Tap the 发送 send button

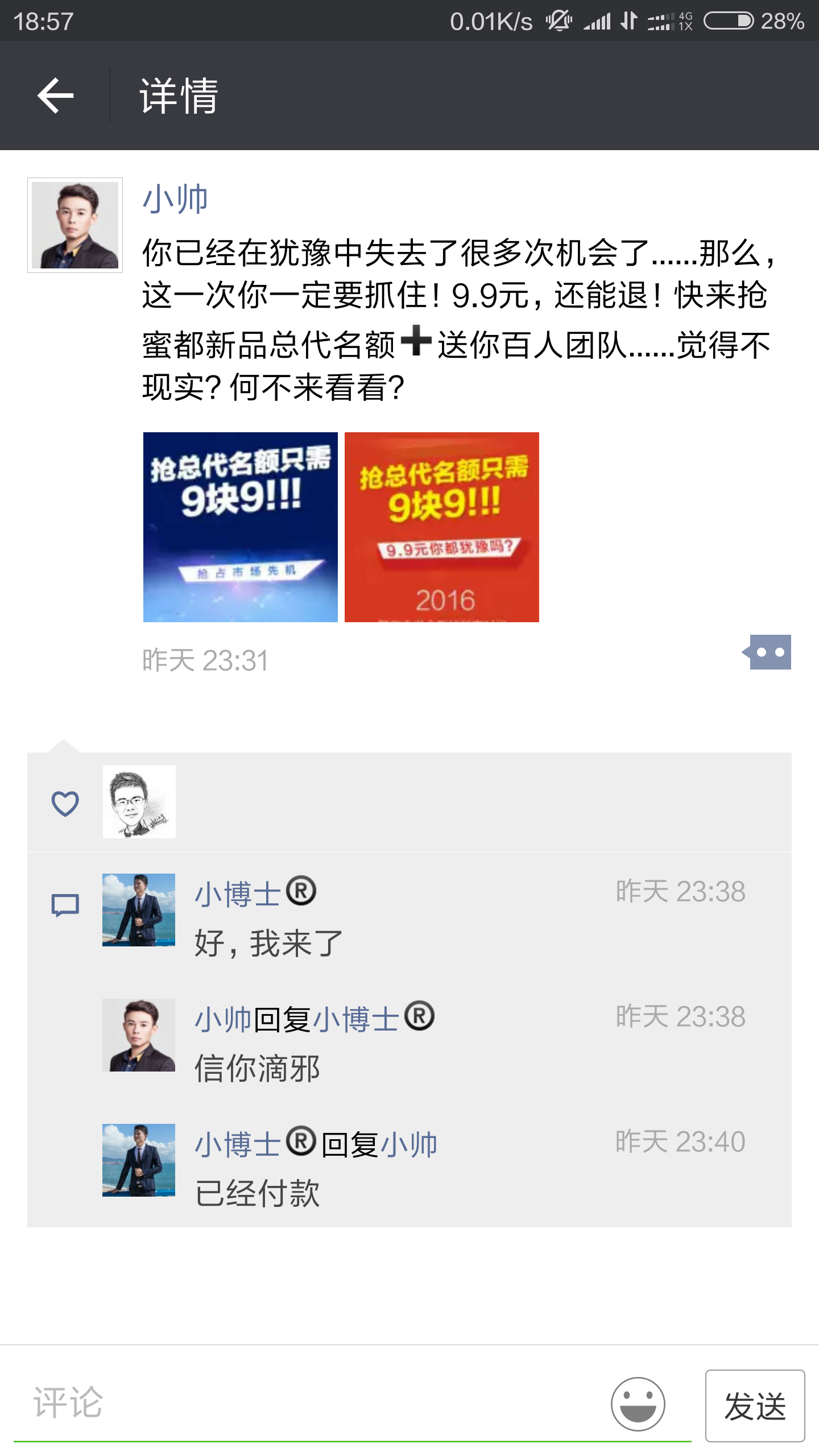coord(755,1406)
